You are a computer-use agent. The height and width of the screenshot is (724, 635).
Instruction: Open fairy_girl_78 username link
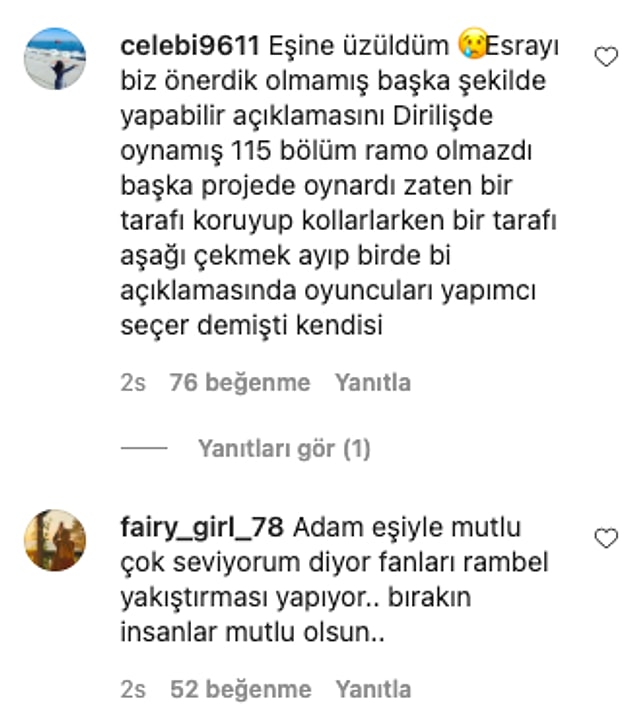click(202, 527)
